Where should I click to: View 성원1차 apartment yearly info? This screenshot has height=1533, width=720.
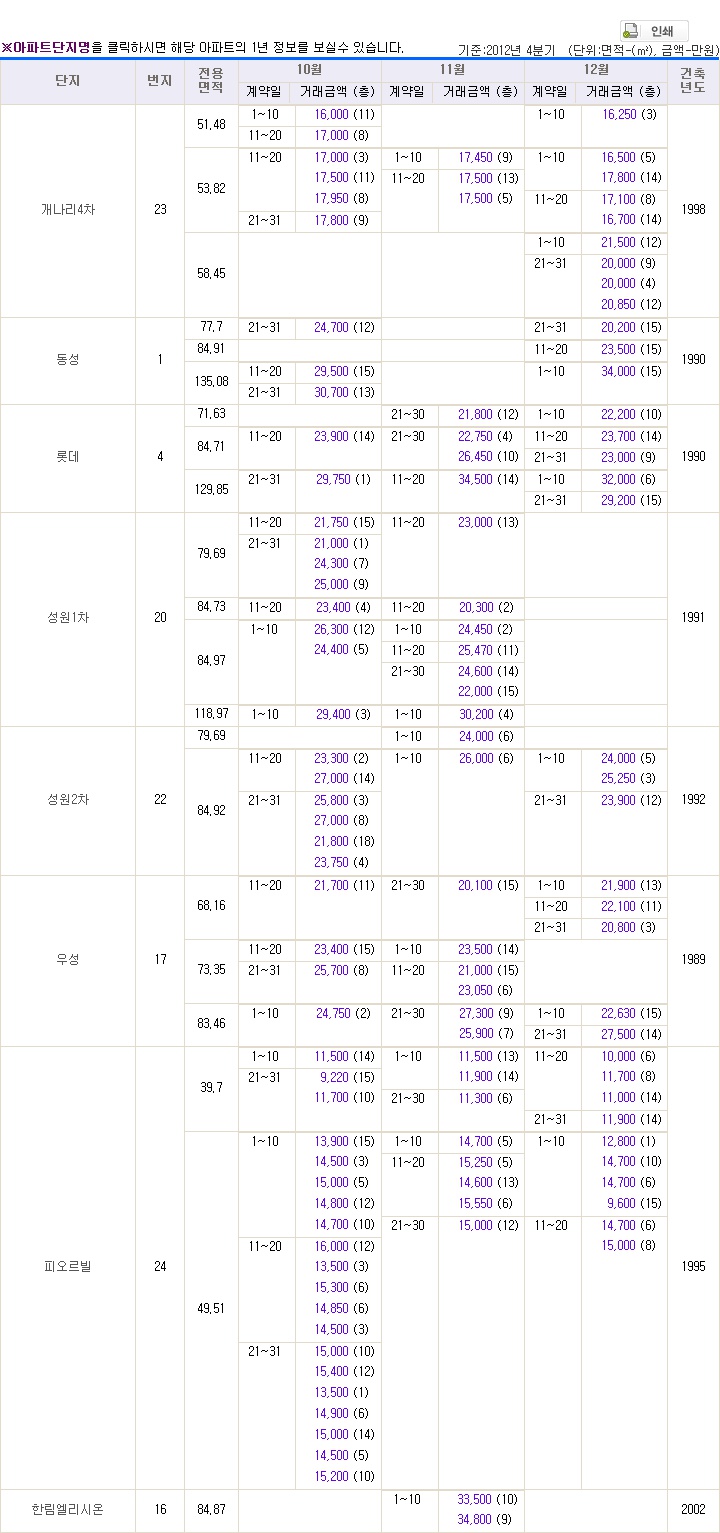pyautogui.click(x=68, y=618)
